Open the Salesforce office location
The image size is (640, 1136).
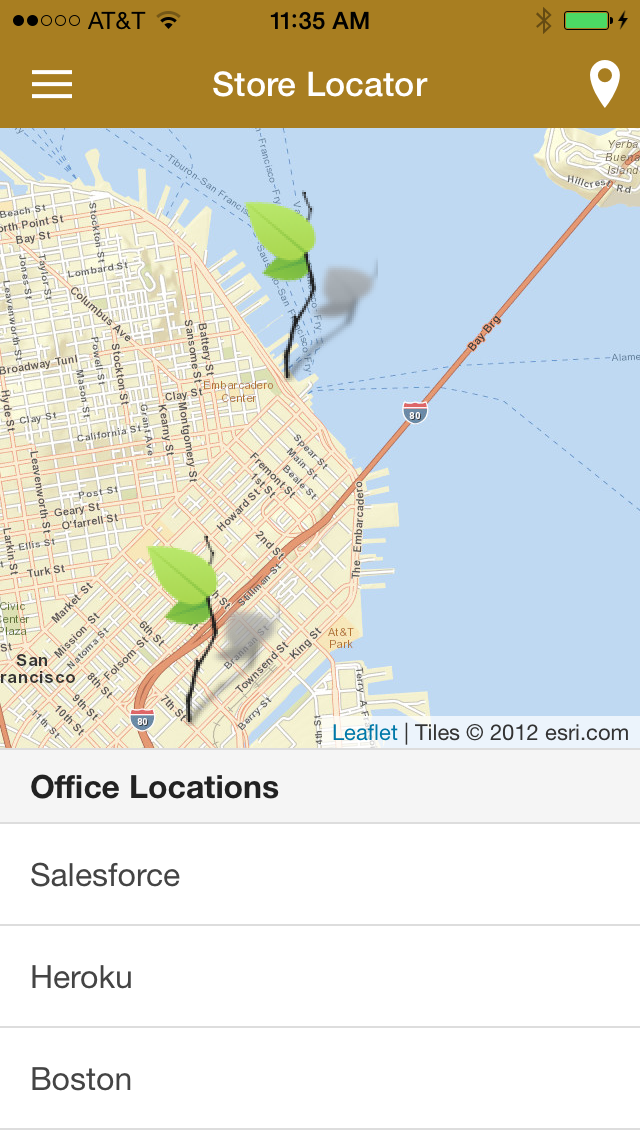coord(320,874)
